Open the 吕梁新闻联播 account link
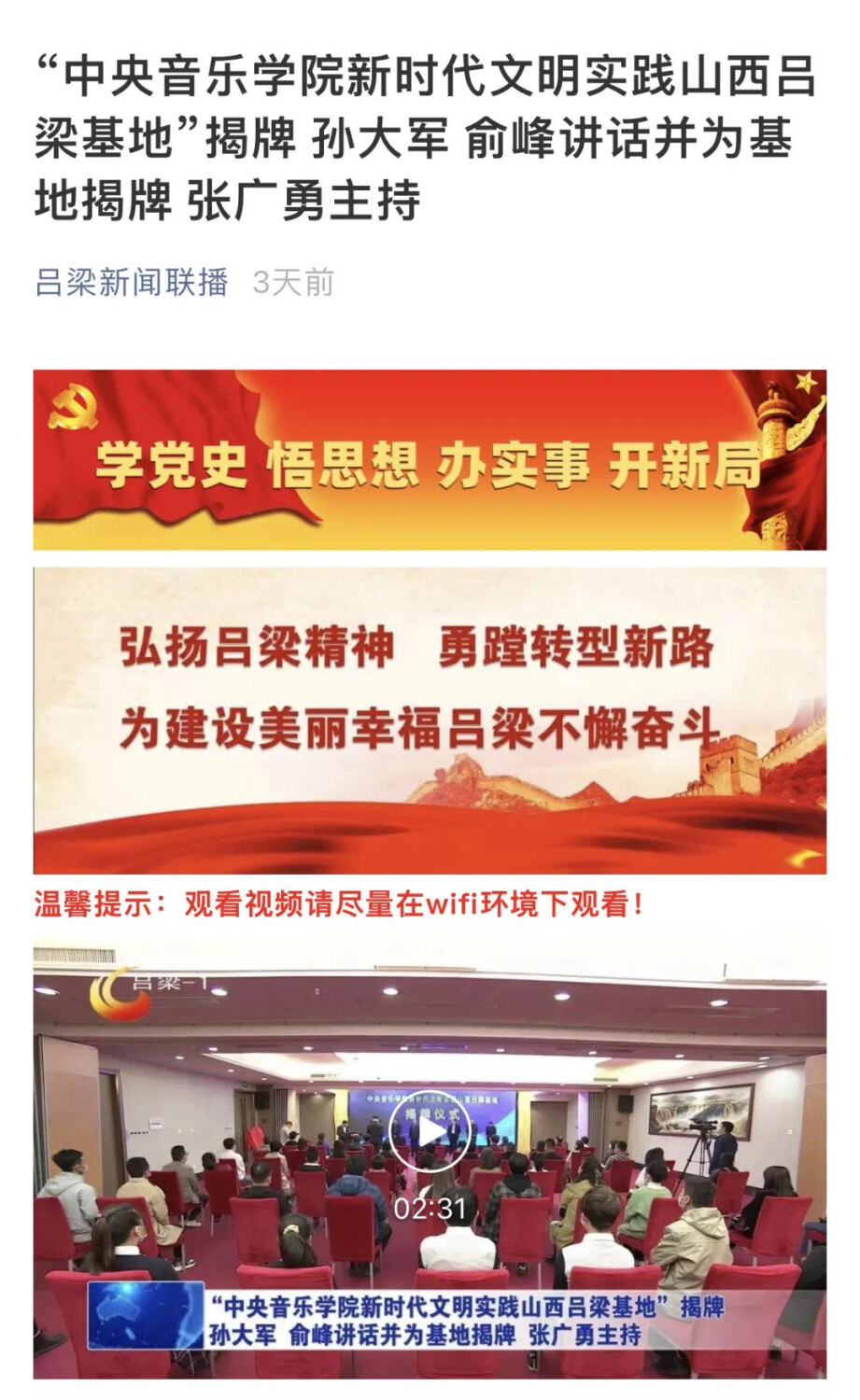Viewport: 860px width, 1400px height. tap(132, 282)
